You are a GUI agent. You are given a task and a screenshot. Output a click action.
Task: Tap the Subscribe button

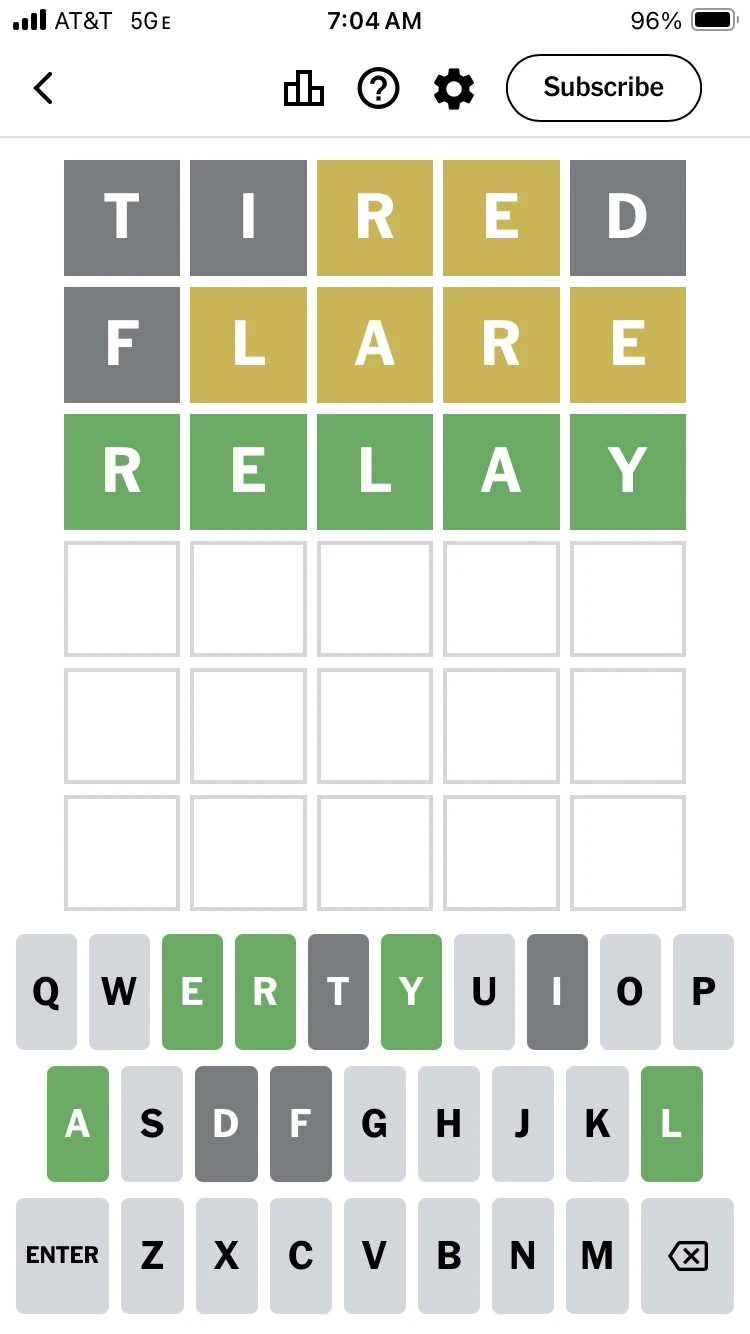[x=603, y=88]
